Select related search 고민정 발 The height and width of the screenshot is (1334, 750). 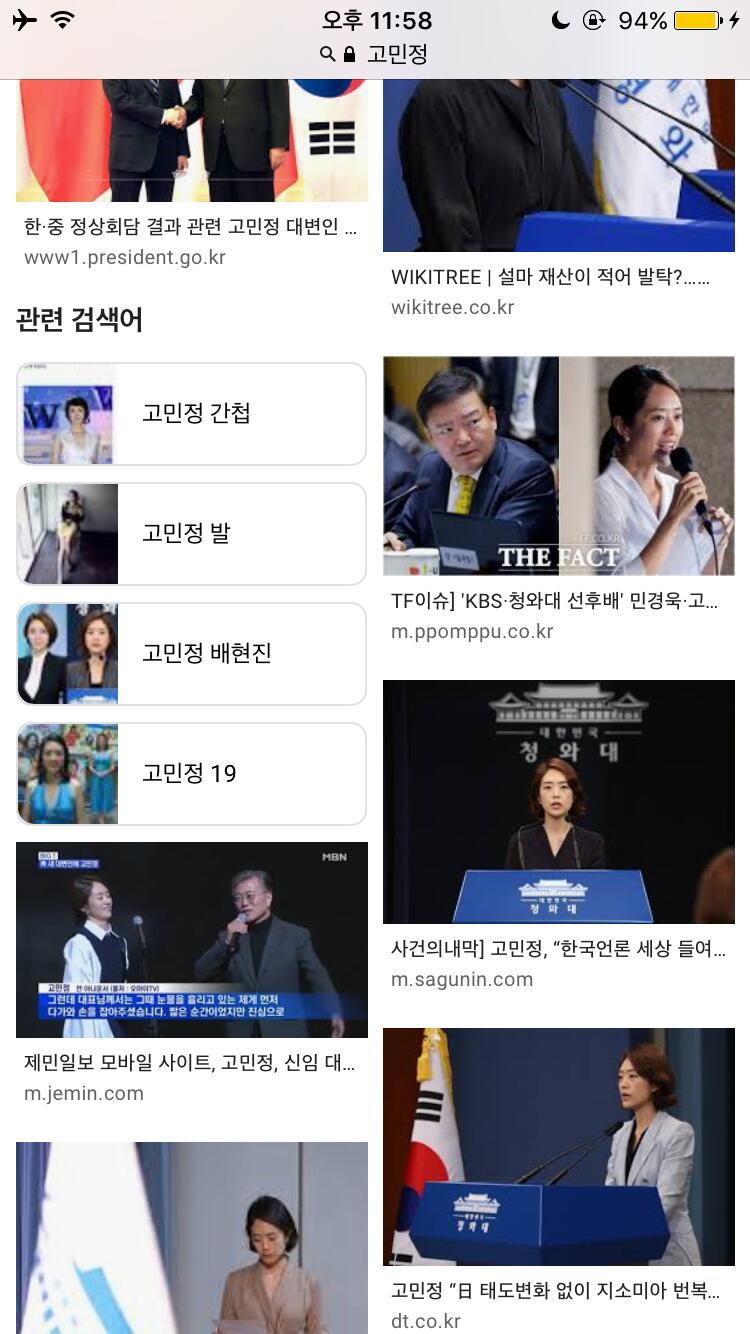point(191,534)
